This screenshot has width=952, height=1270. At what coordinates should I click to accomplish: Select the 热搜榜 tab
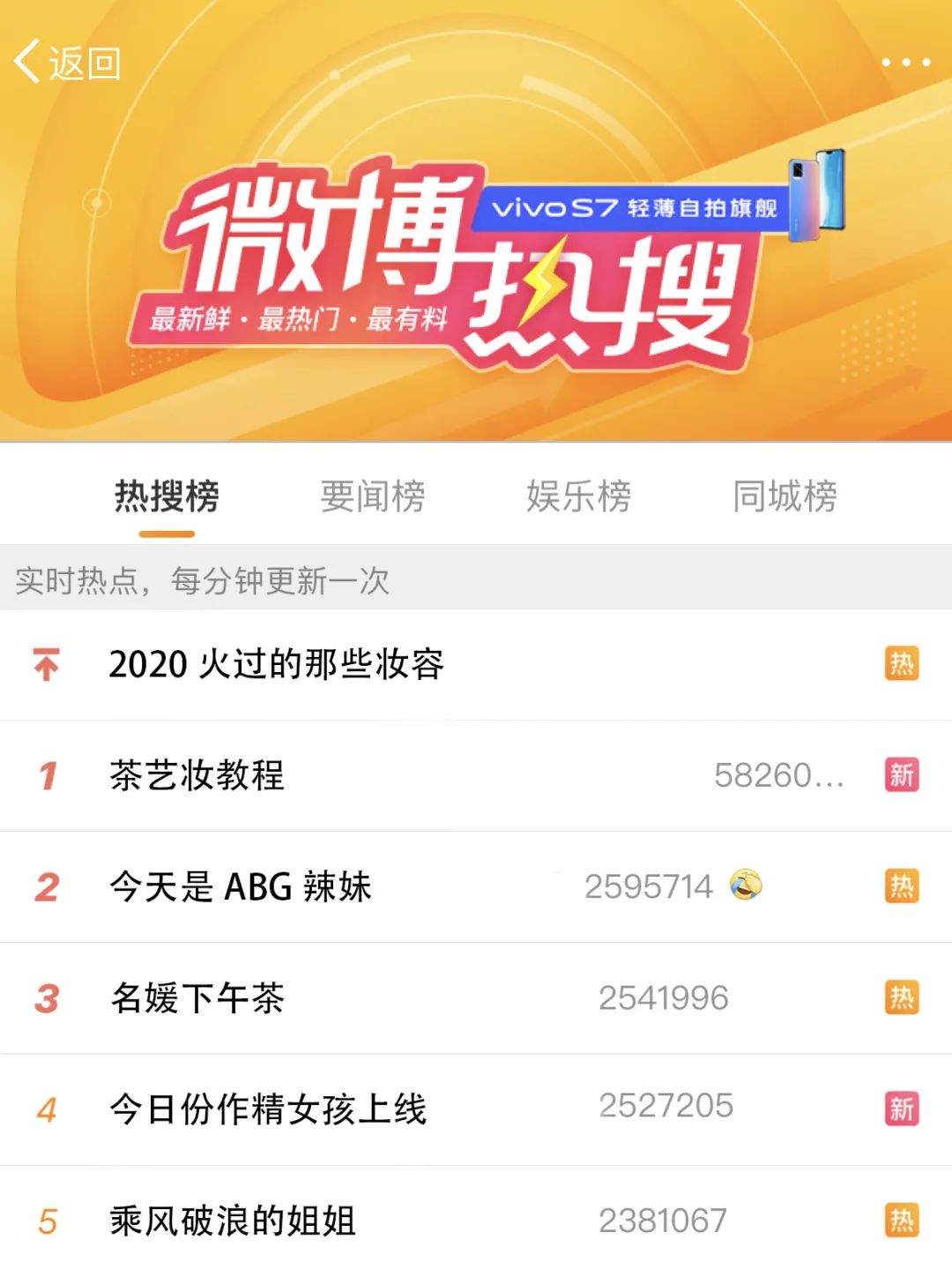click(167, 498)
